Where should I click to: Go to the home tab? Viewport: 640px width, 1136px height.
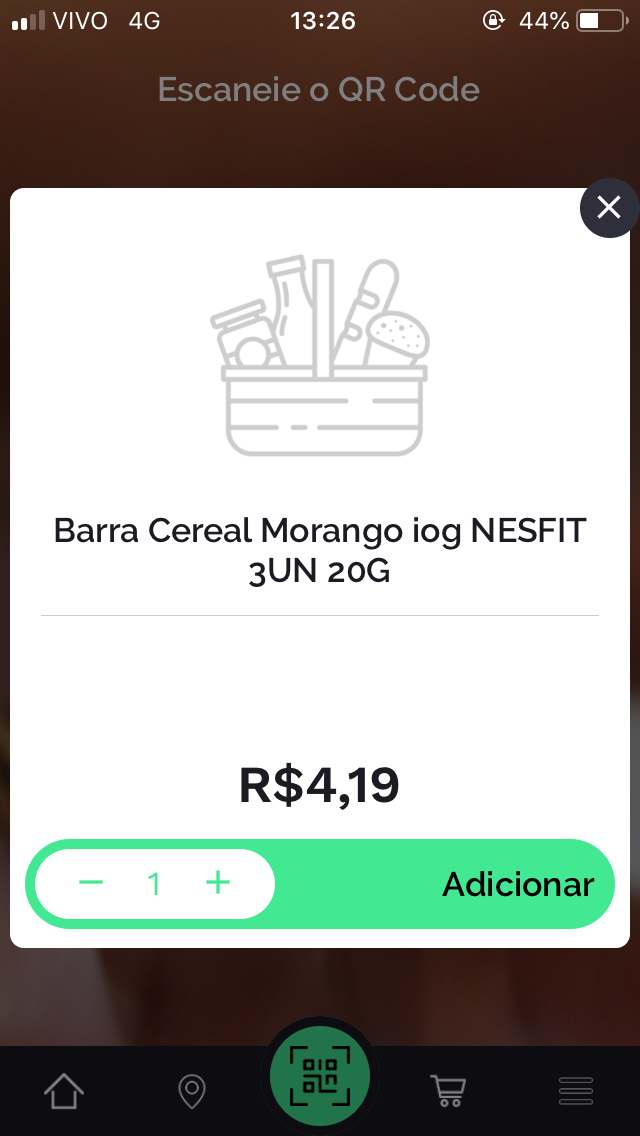click(64, 1090)
